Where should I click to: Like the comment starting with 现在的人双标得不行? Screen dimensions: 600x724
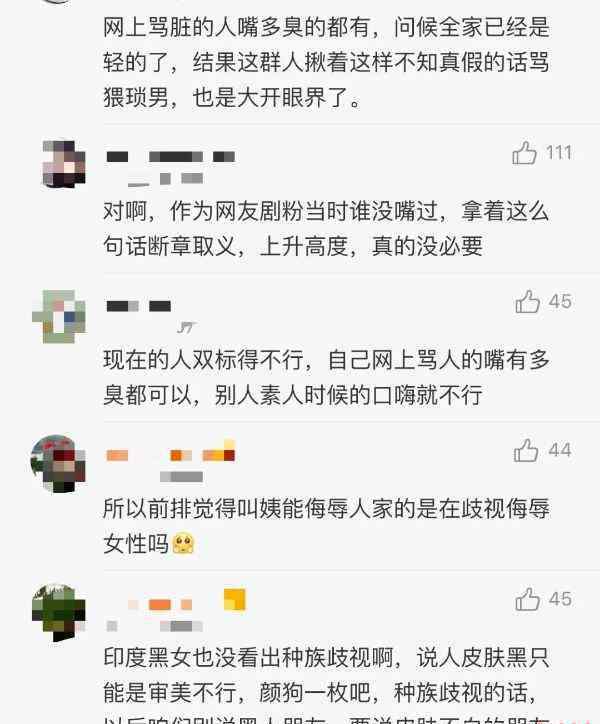coord(528,301)
